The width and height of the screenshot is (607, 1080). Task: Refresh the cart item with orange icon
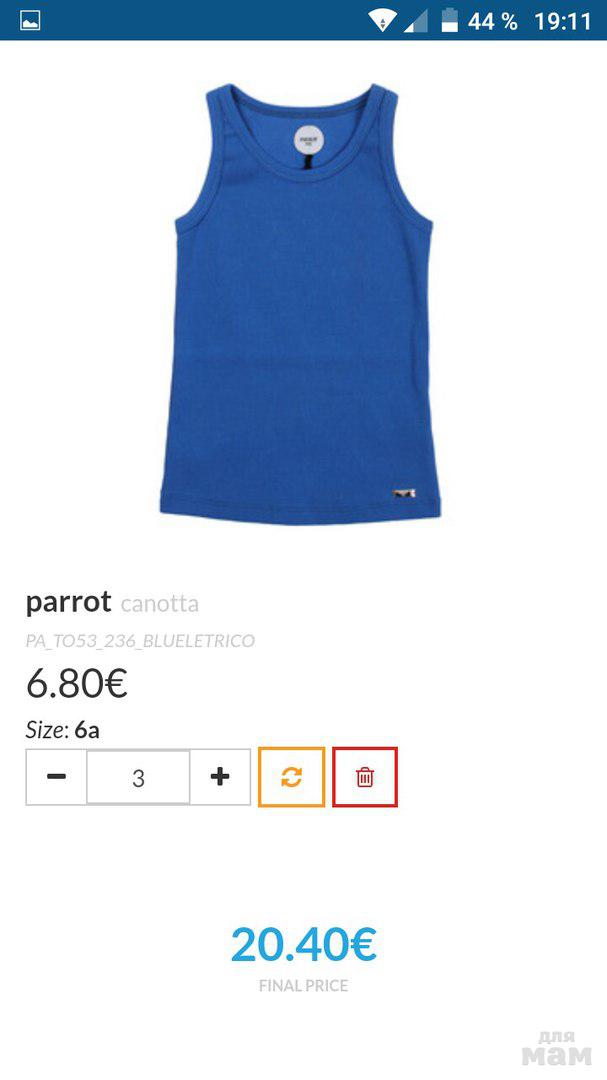click(x=291, y=777)
